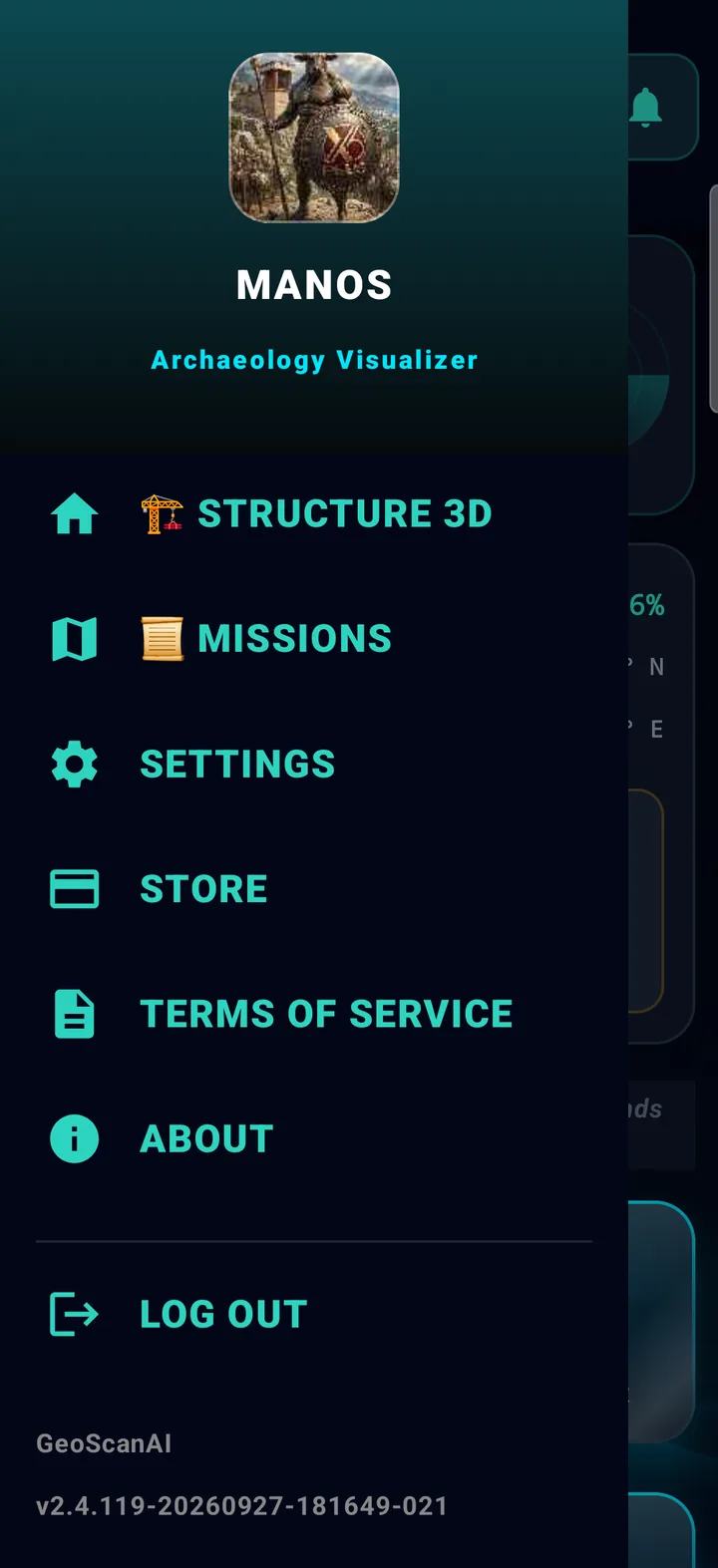Image resolution: width=718 pixels, height=1568 pixels.
Task: Open Settings menu item
Action: click(314, 765)
